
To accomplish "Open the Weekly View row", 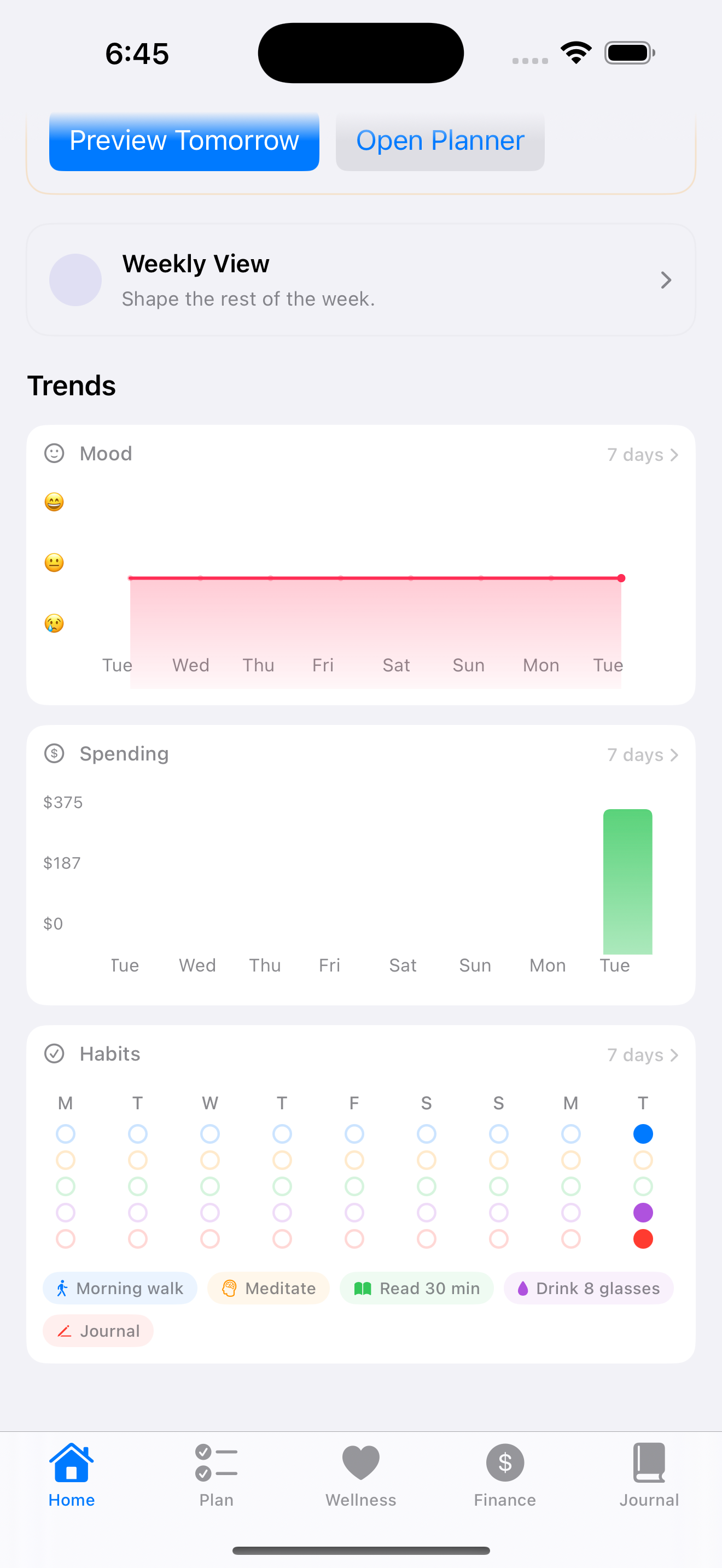I will (x=360, y=280).
